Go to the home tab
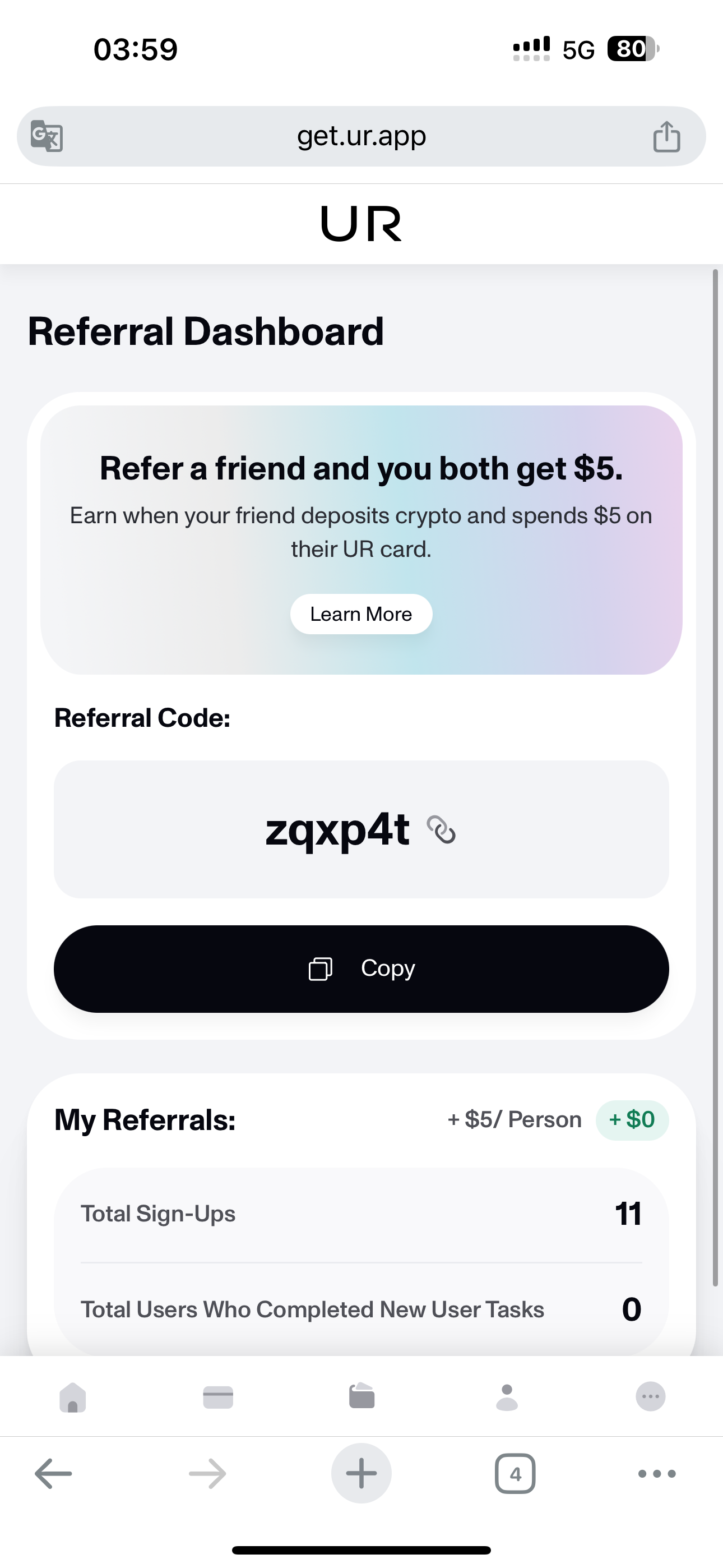 coord(72,1397)
